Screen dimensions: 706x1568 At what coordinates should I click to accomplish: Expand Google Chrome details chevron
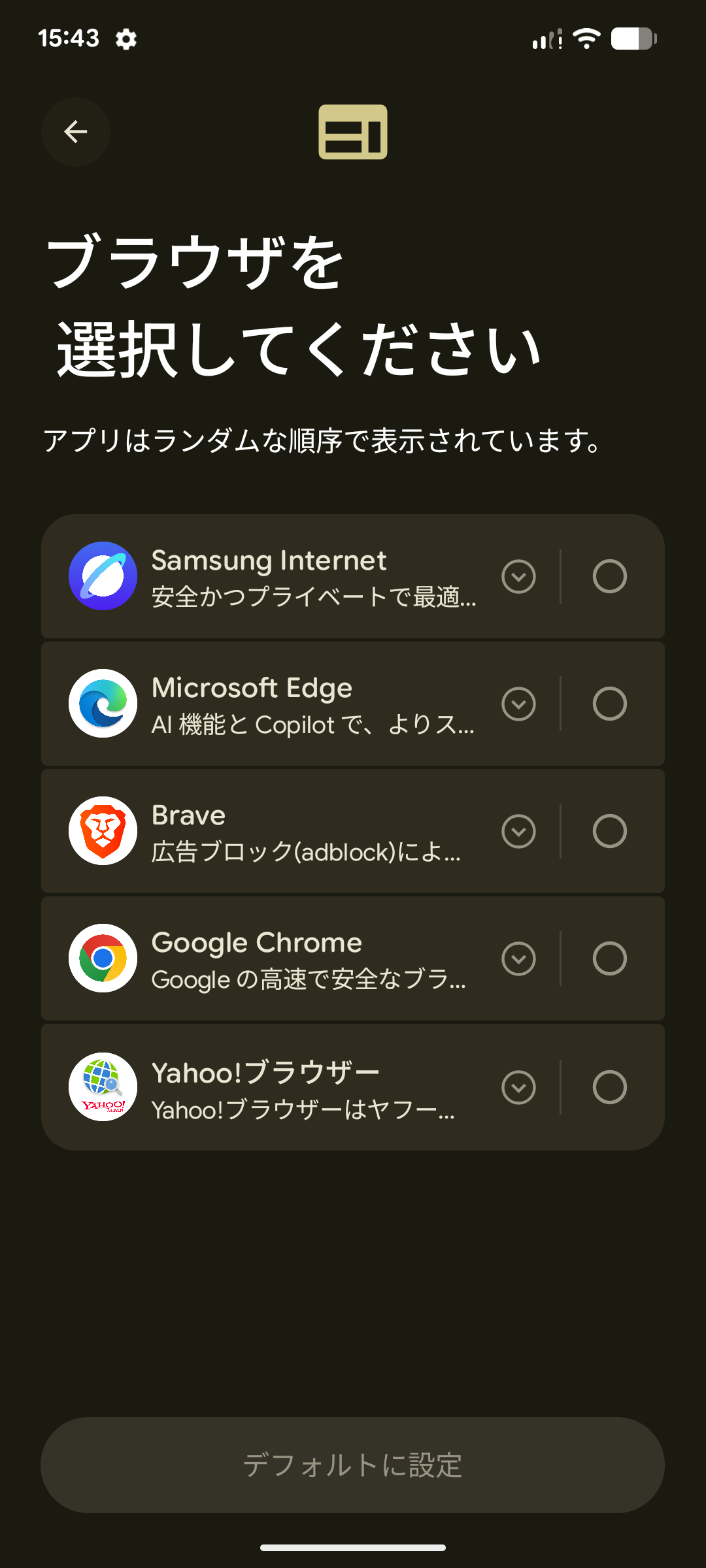coord(518,958)
